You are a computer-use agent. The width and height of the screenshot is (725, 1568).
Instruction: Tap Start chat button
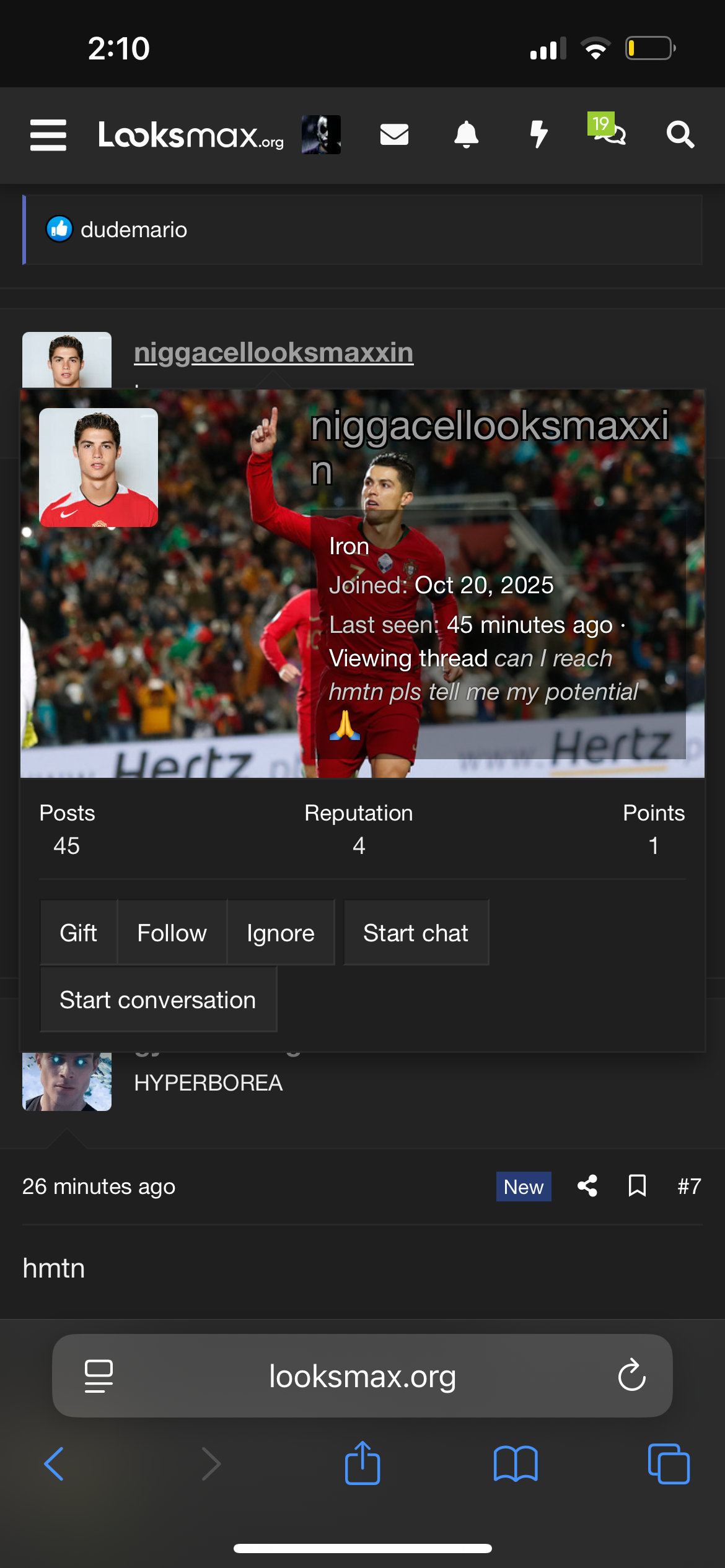click(416, 933)
